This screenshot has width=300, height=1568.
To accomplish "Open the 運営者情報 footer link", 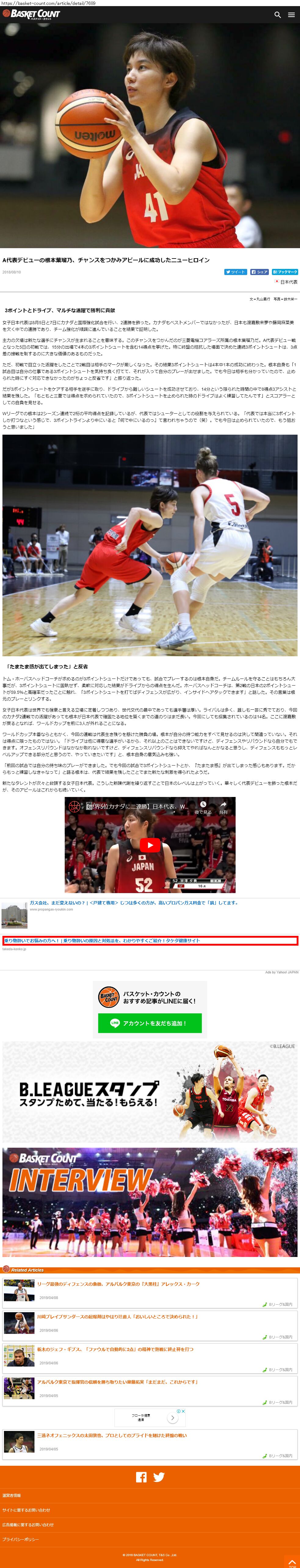I will tap(12, 1496).
